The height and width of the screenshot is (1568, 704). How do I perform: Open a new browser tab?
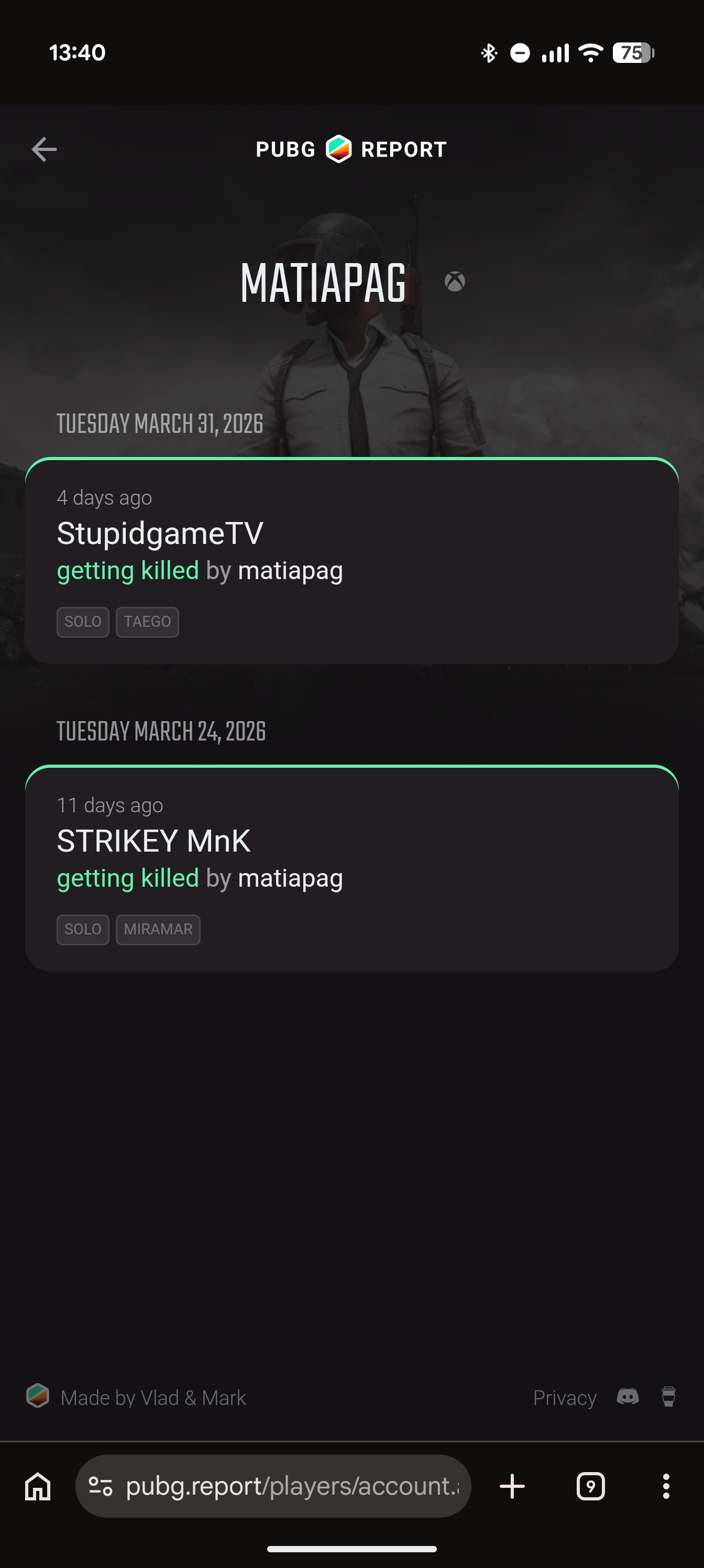(x=512, y=1486)
